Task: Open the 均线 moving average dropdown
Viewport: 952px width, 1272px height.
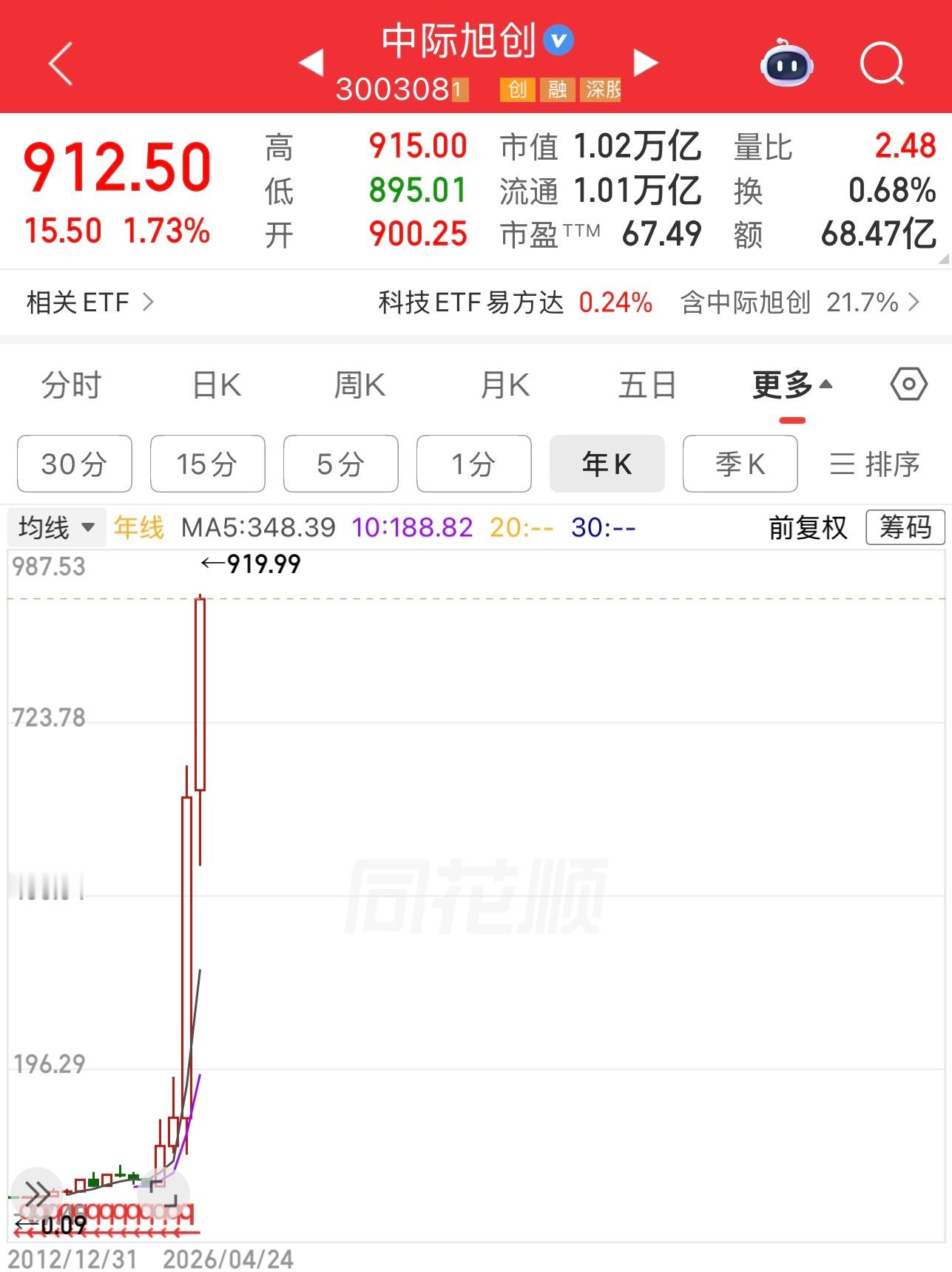Action: click(x=55, y=527)
